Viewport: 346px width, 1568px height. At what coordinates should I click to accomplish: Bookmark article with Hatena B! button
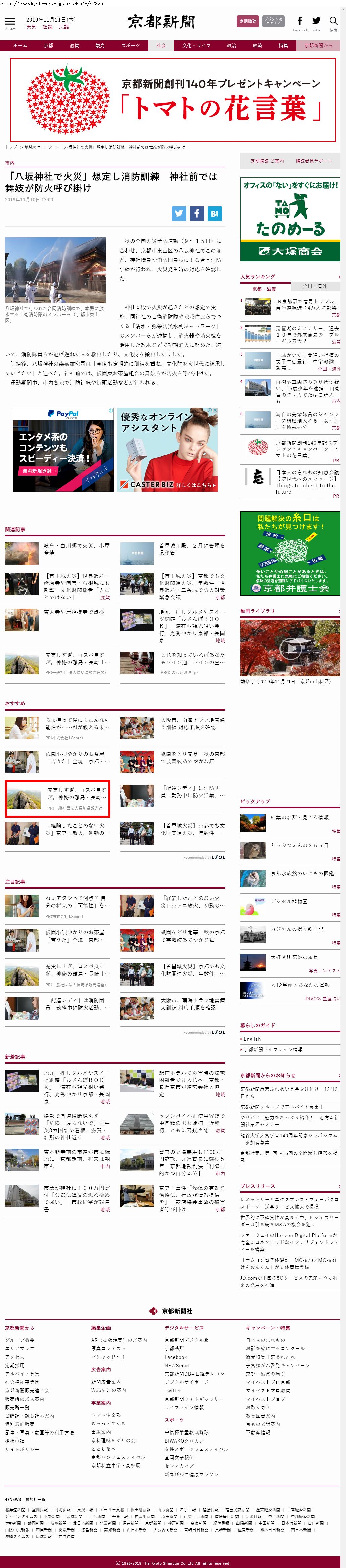point(214,213)
